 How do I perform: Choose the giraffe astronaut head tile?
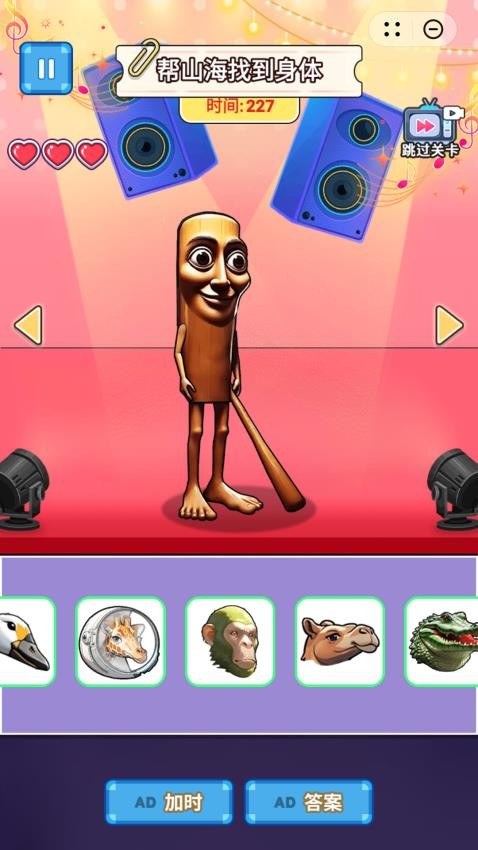(120, 642)
